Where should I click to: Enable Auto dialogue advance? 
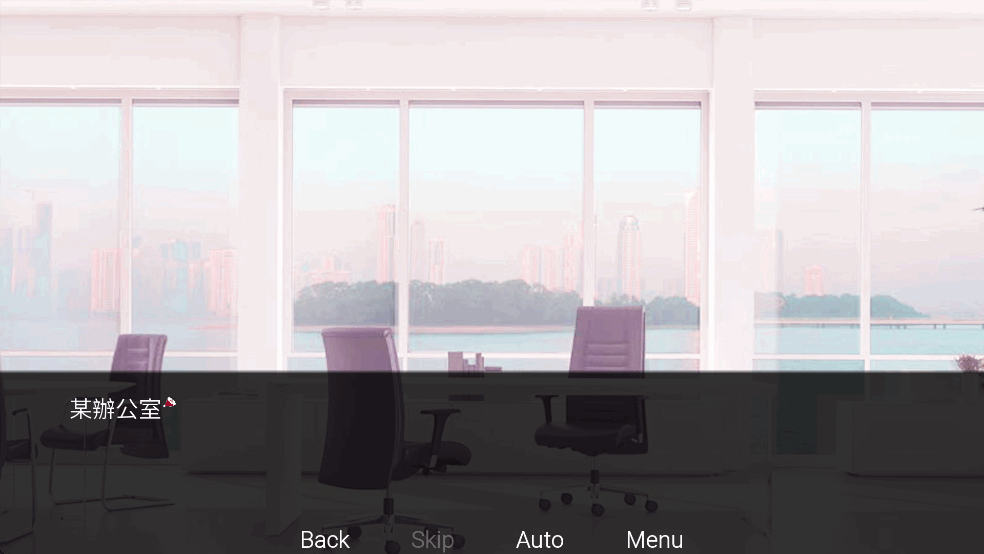(x=540, y=540)
